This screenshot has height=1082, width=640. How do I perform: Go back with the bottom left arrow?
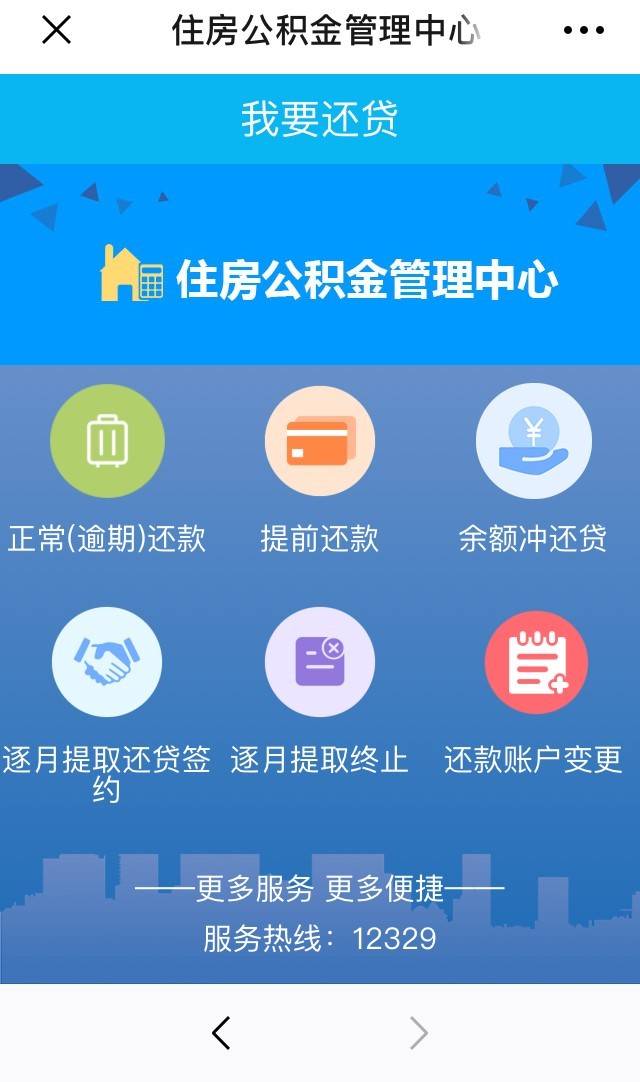(221, 1033)
